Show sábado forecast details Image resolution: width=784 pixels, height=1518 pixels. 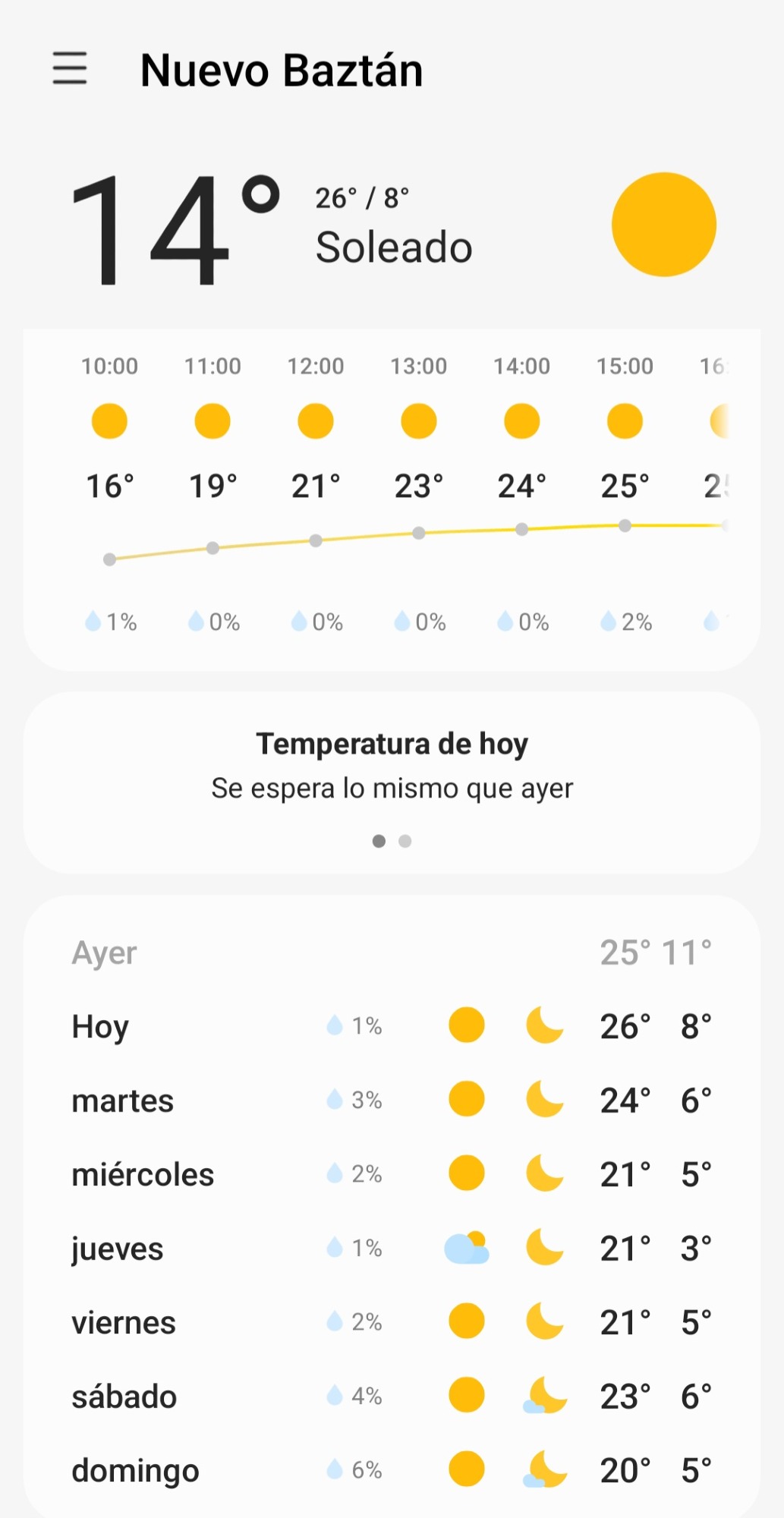coord(392,1396)
